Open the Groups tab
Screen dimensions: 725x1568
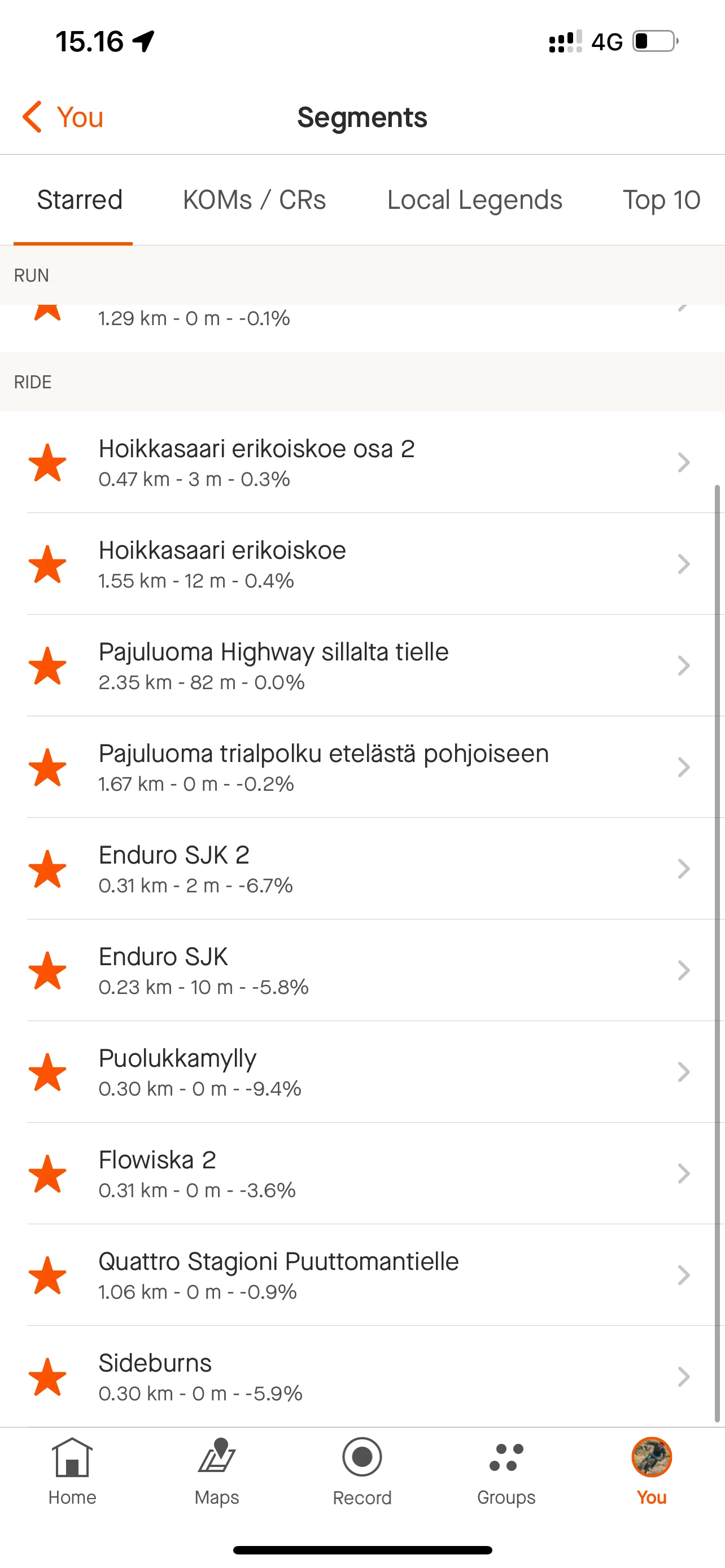[506, 1472]
